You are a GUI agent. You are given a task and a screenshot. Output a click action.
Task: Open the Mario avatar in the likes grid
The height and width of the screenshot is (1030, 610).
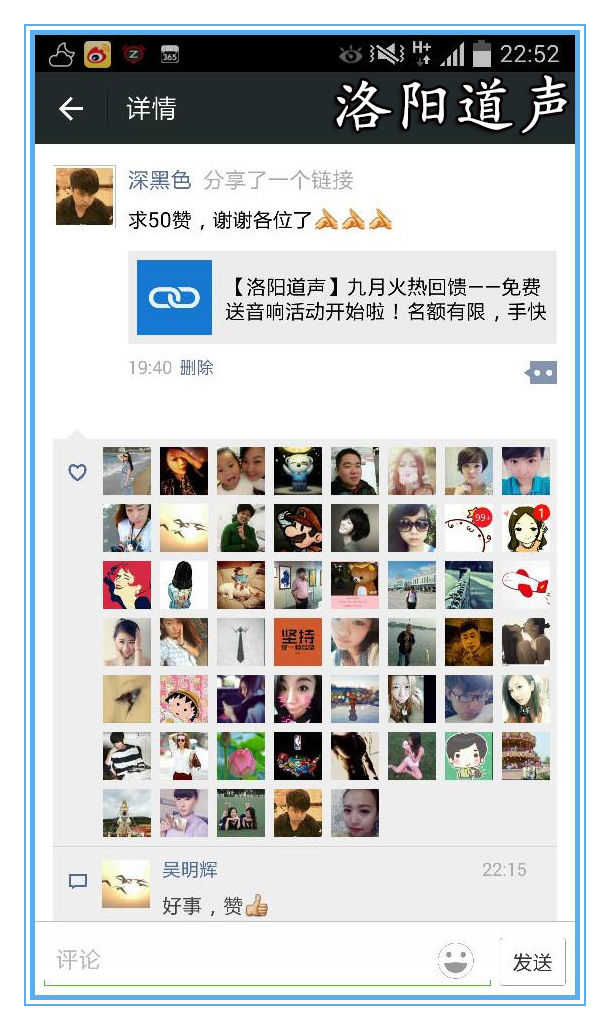[x=298, y=528]
